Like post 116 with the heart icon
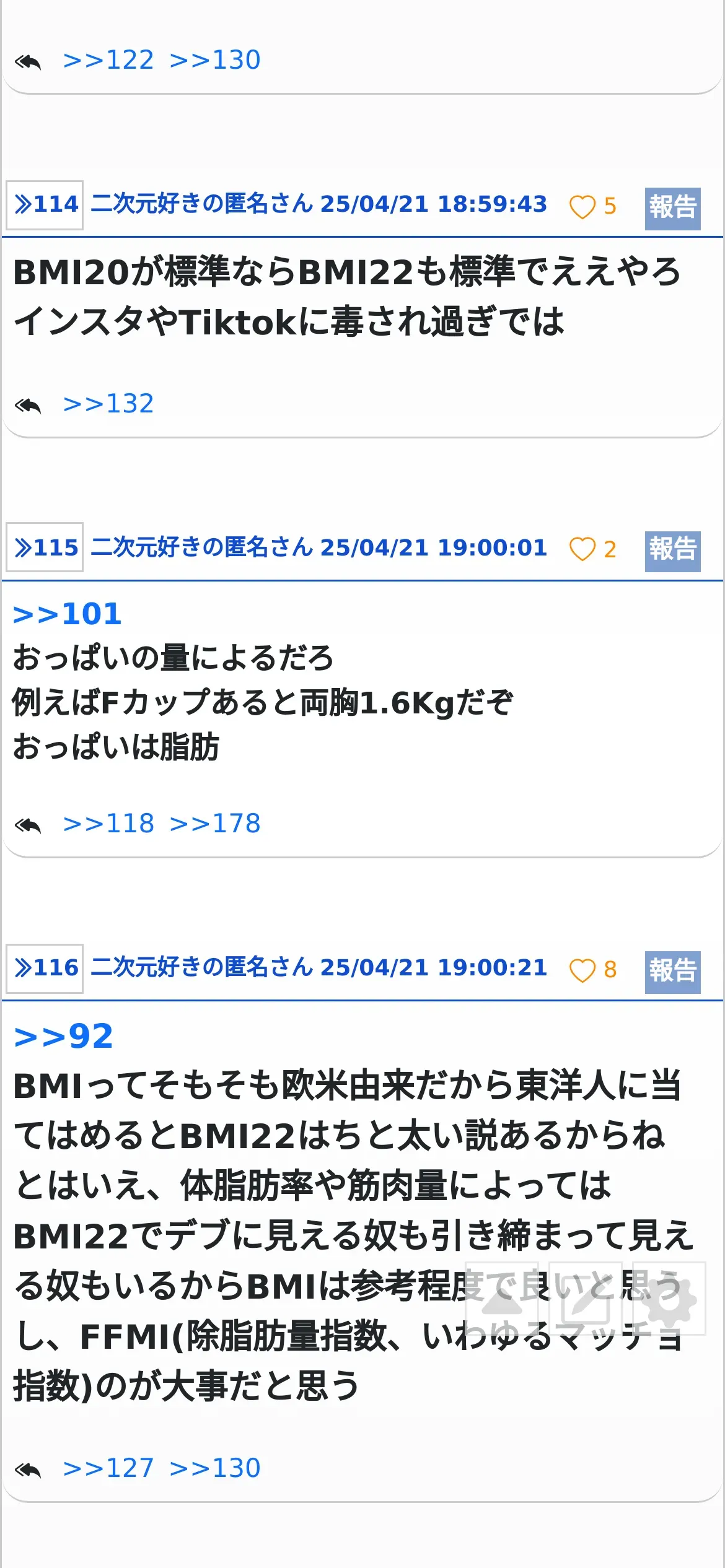The width and height of the screenshot is (725, 1568). 582,970
